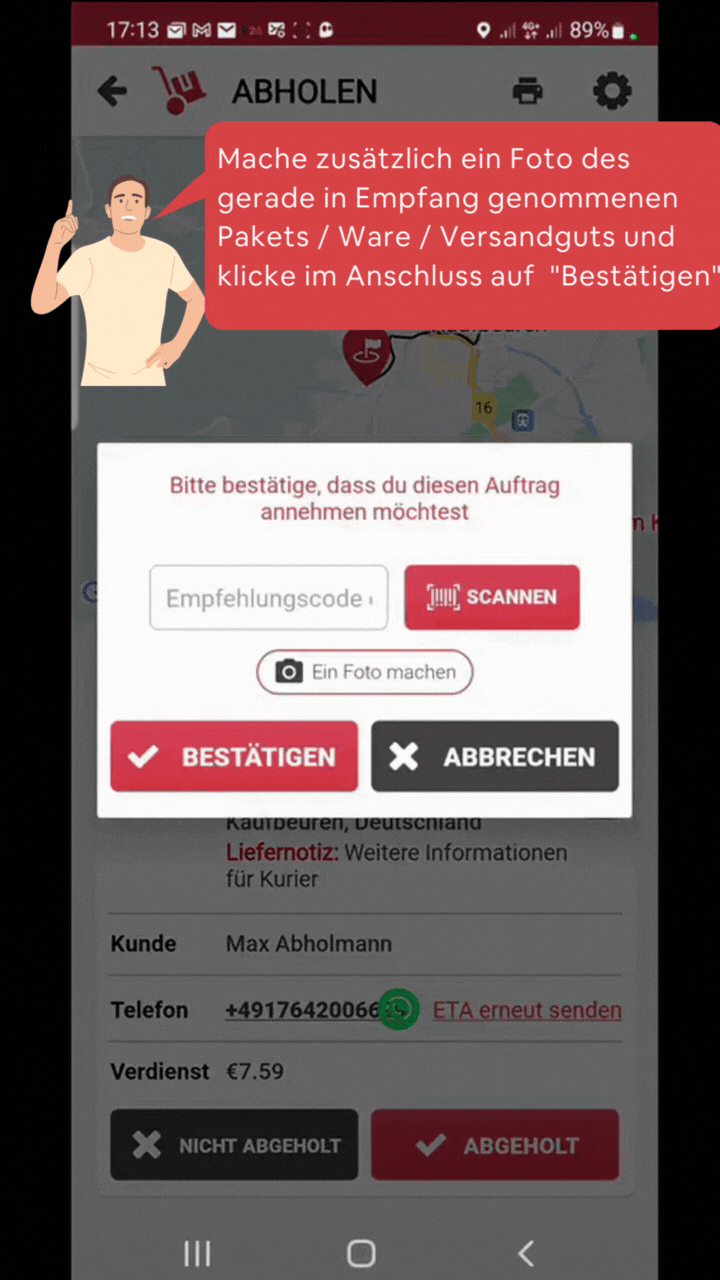The height and width of the screenshot is (1280, 720).
Task: Mark the order as Abgeholt
Action: pyautogui.click(x=495, y=1145)
